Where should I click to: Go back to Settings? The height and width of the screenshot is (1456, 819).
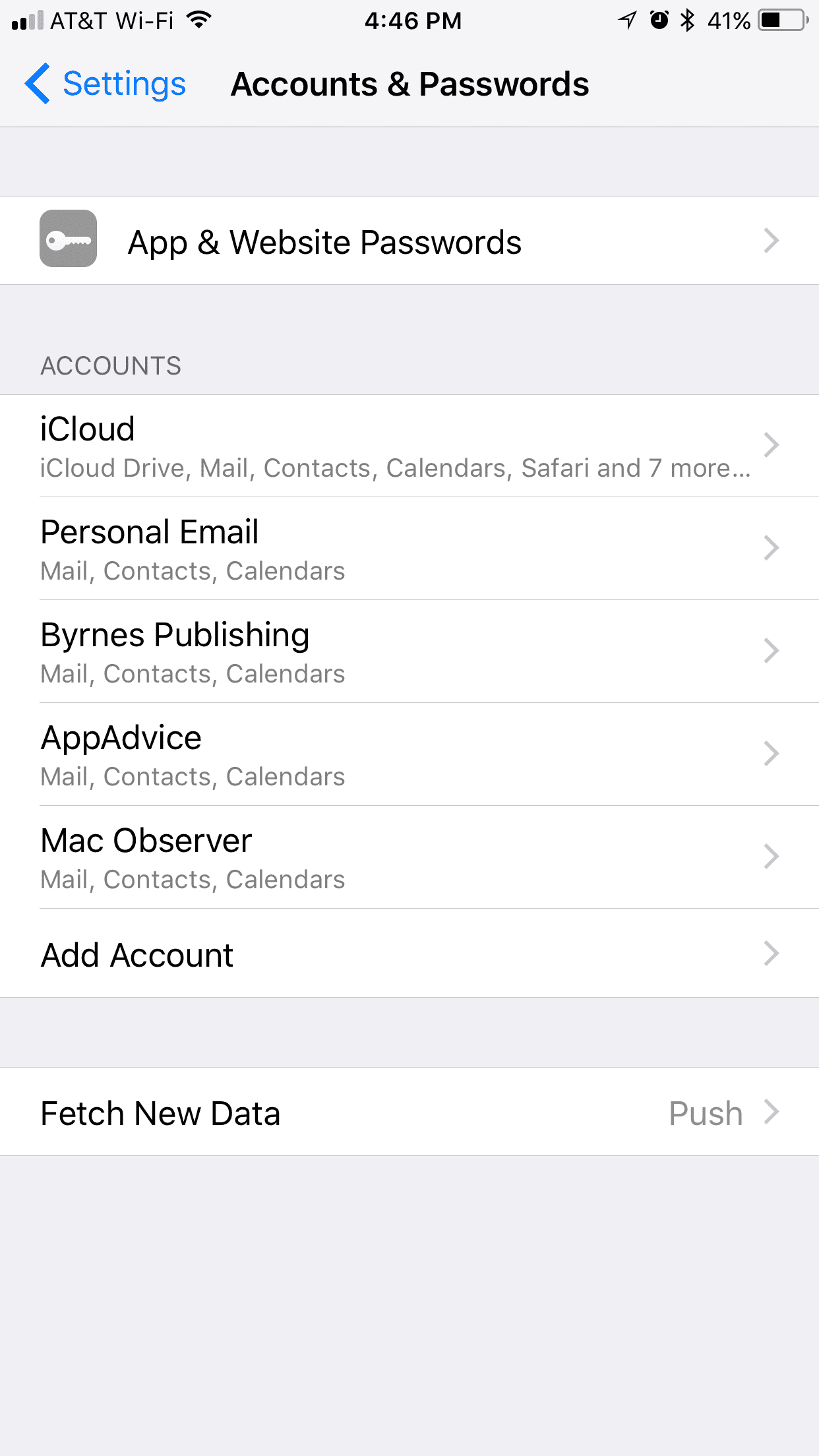pos(106,84)
